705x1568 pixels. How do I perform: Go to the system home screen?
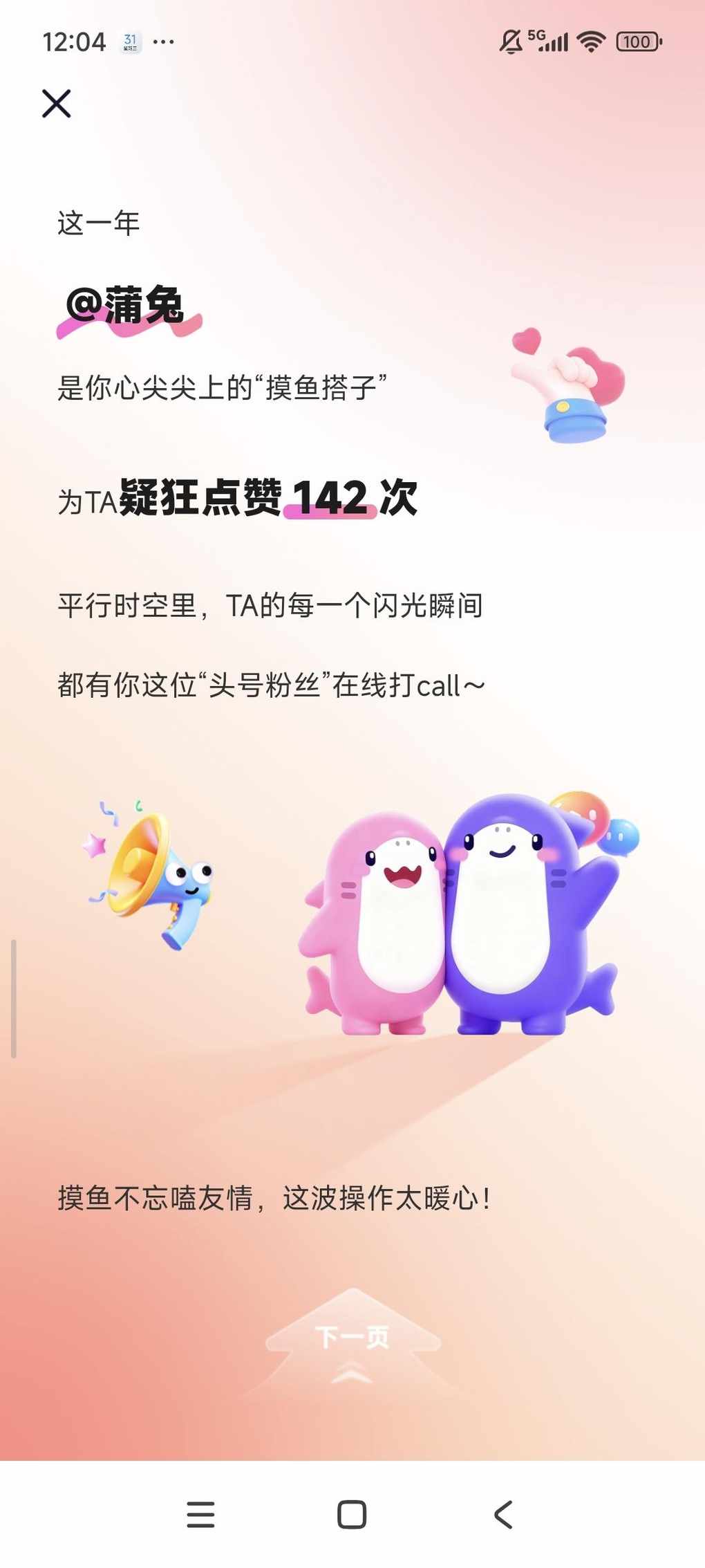[x=352, y=1514]
